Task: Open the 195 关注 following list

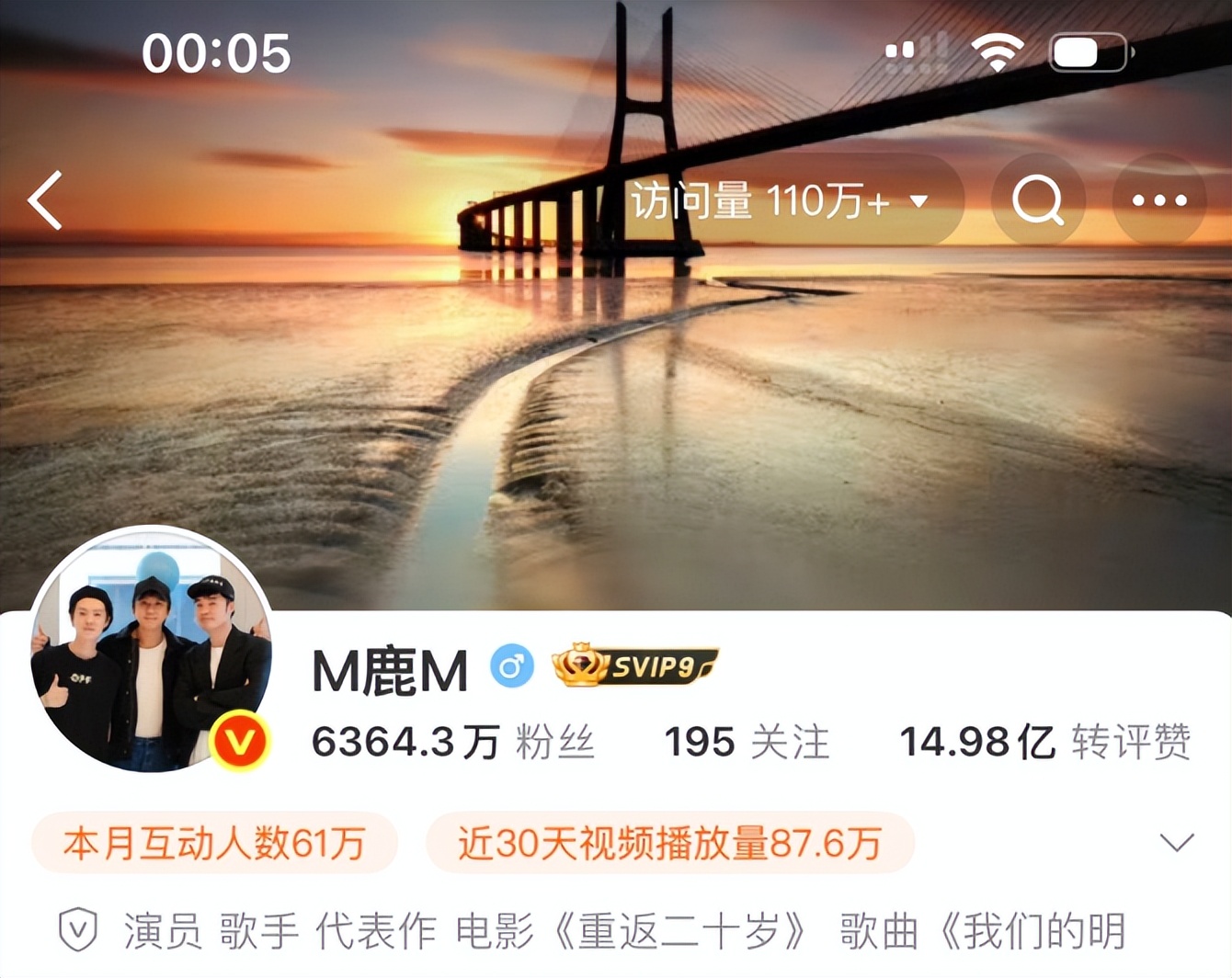Action: 746,742
